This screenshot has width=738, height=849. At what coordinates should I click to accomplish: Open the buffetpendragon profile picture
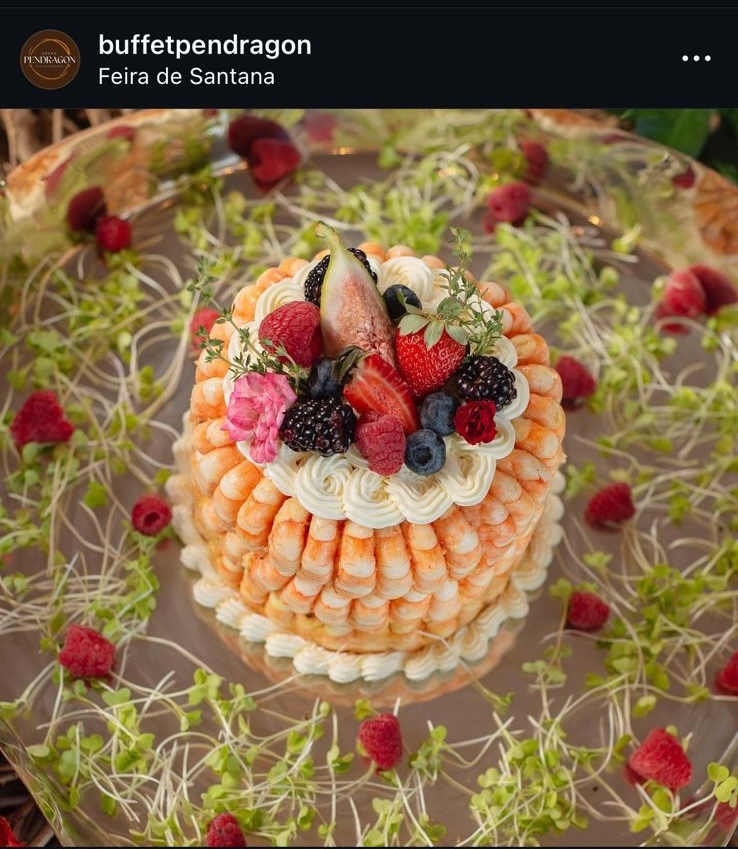[x=50, y=59]
